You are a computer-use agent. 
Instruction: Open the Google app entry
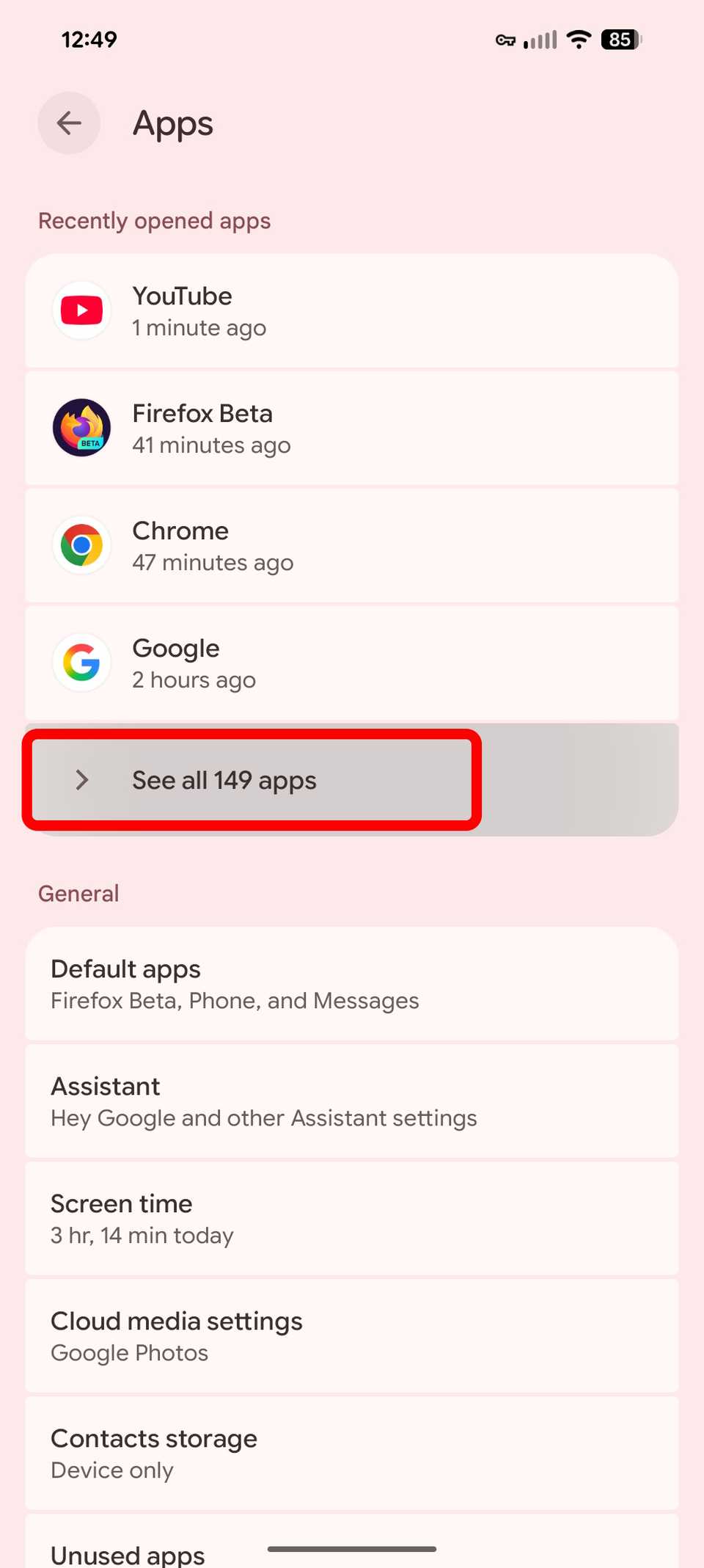coord(352,663)
